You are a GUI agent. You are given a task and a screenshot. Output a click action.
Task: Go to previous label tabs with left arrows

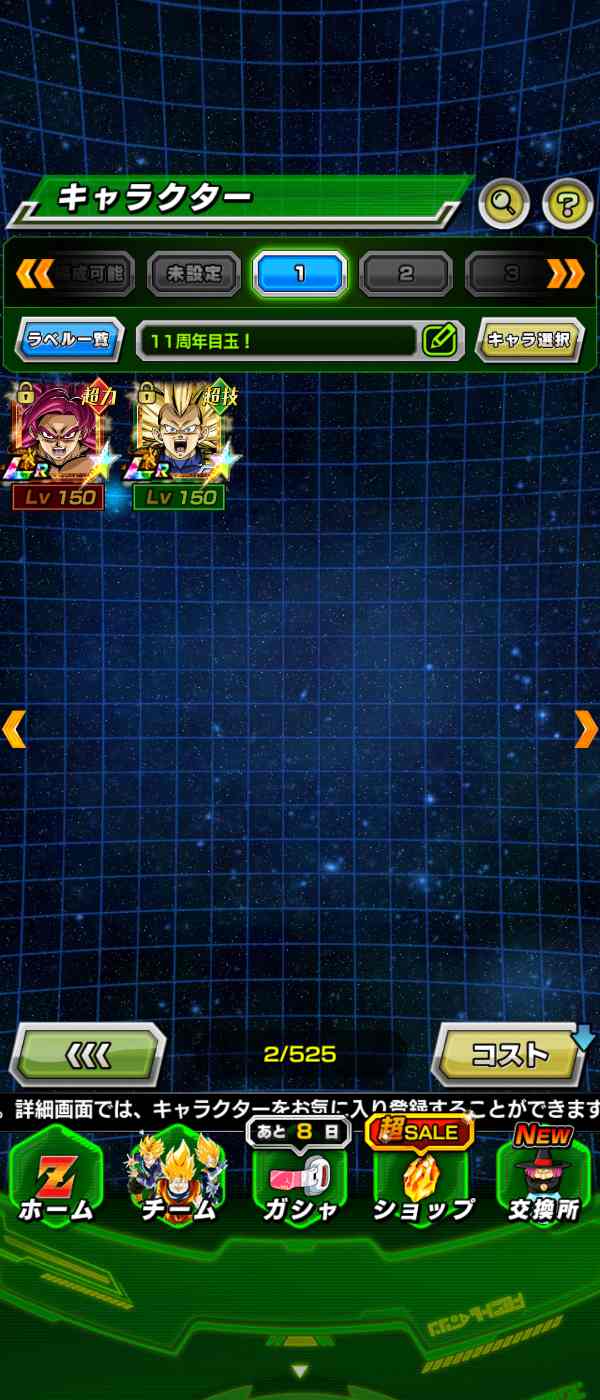pos(34,273)
